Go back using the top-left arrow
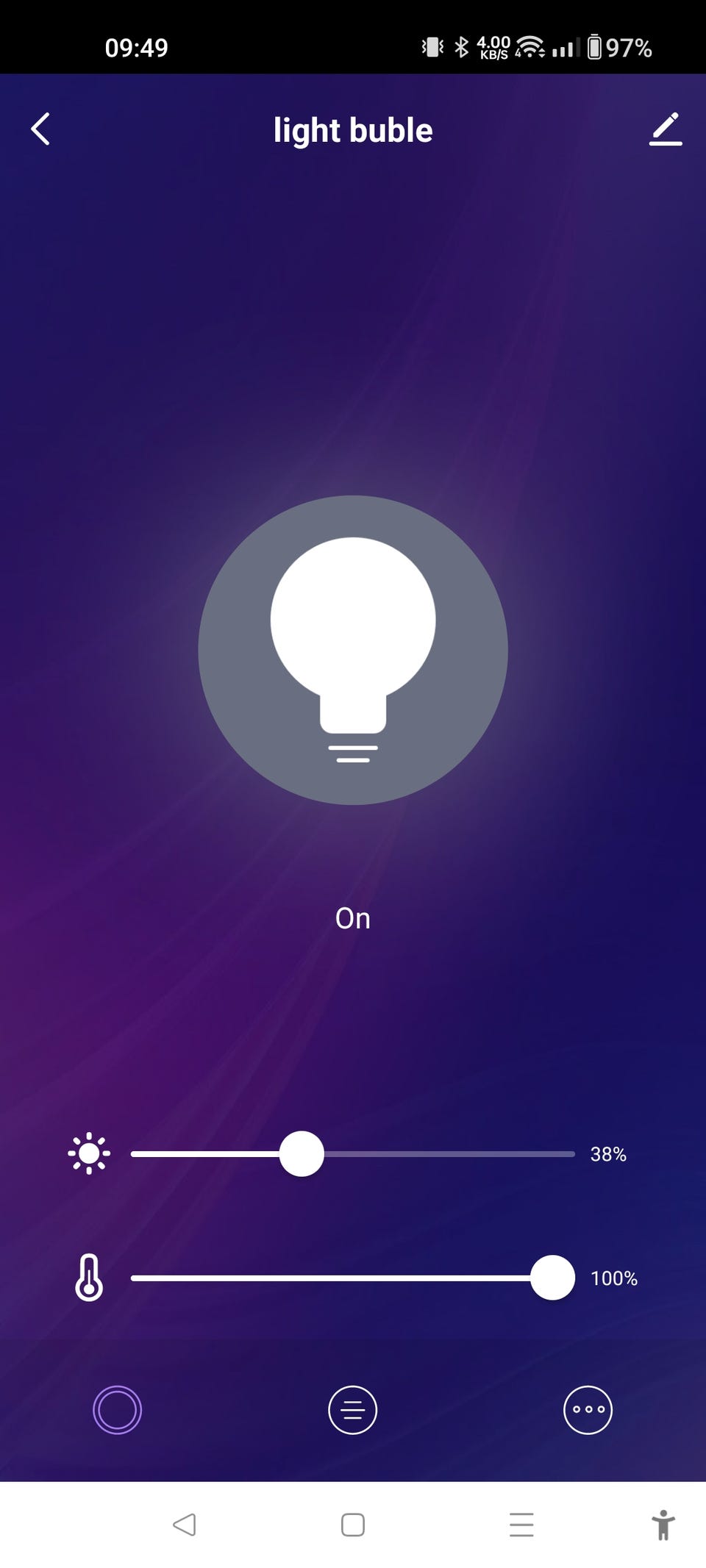706x1568 pixels. coord(40,129)
